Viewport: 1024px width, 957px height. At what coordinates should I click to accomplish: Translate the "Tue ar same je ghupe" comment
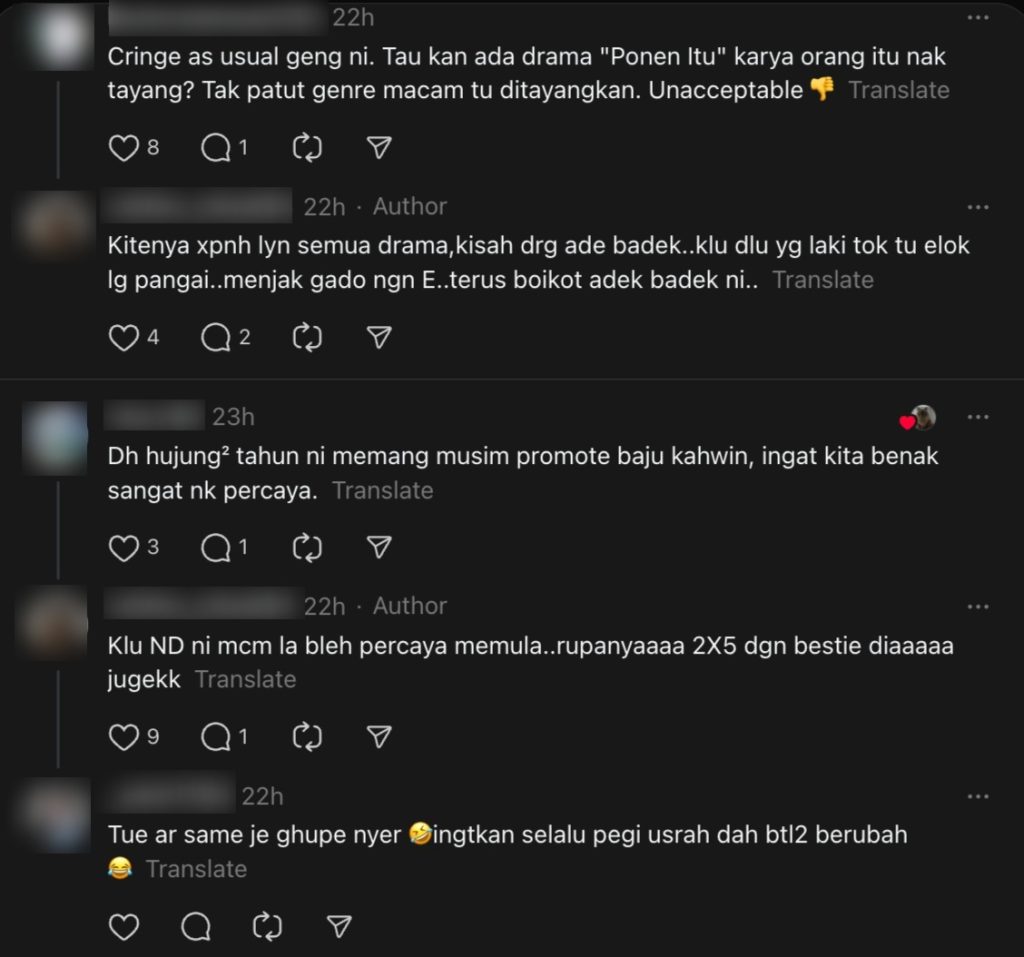196,869
